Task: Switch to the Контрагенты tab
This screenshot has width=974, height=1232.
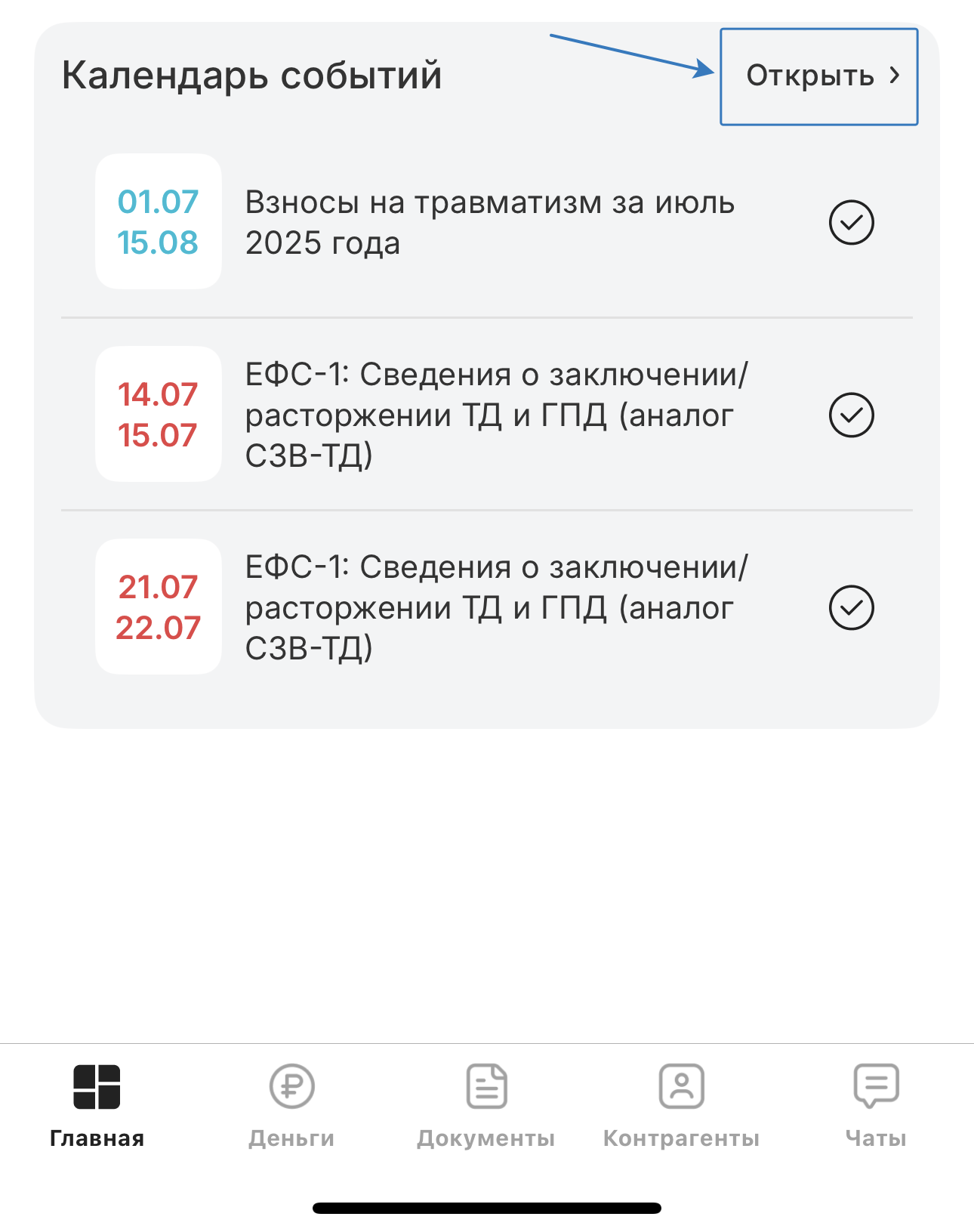Action: (681, 1106)
